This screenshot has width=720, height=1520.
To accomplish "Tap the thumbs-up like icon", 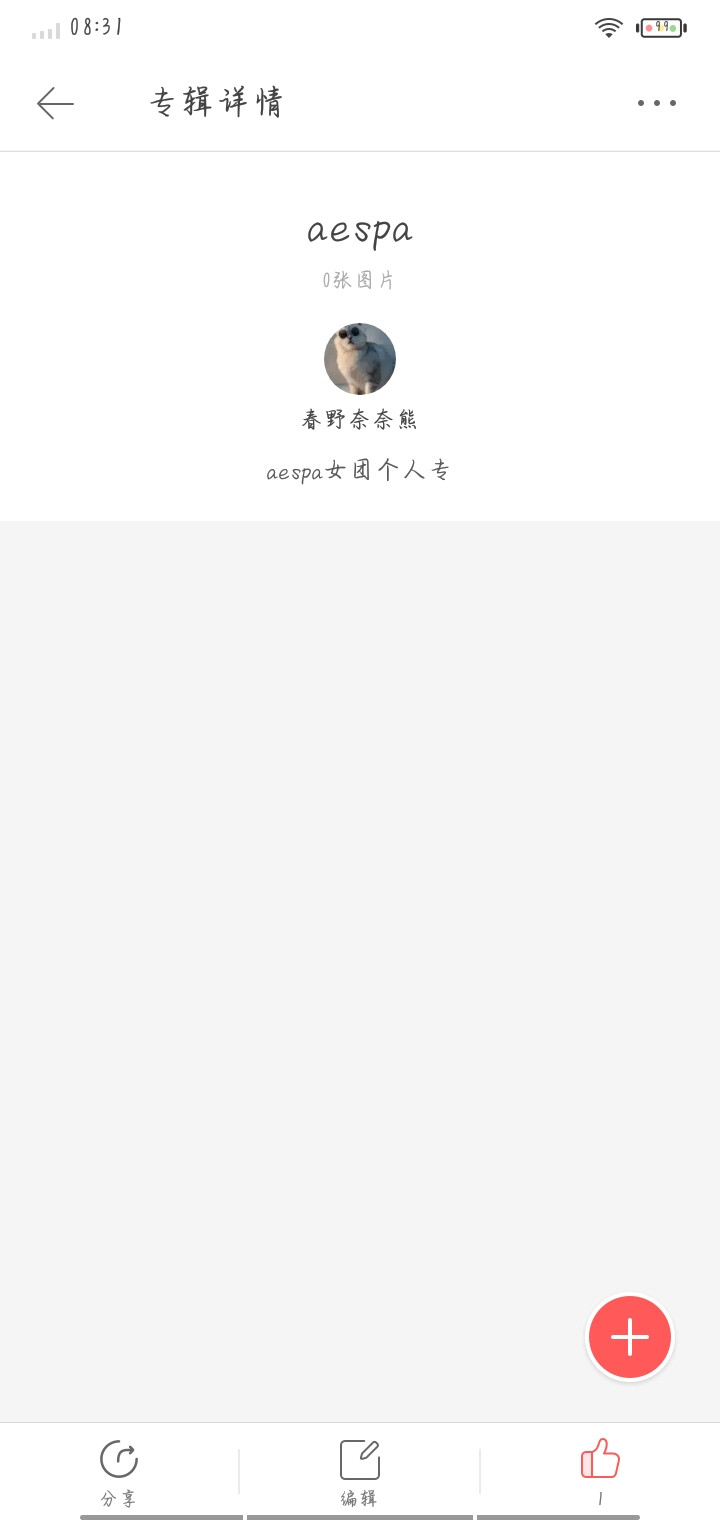I will [x=600, y=1459].
